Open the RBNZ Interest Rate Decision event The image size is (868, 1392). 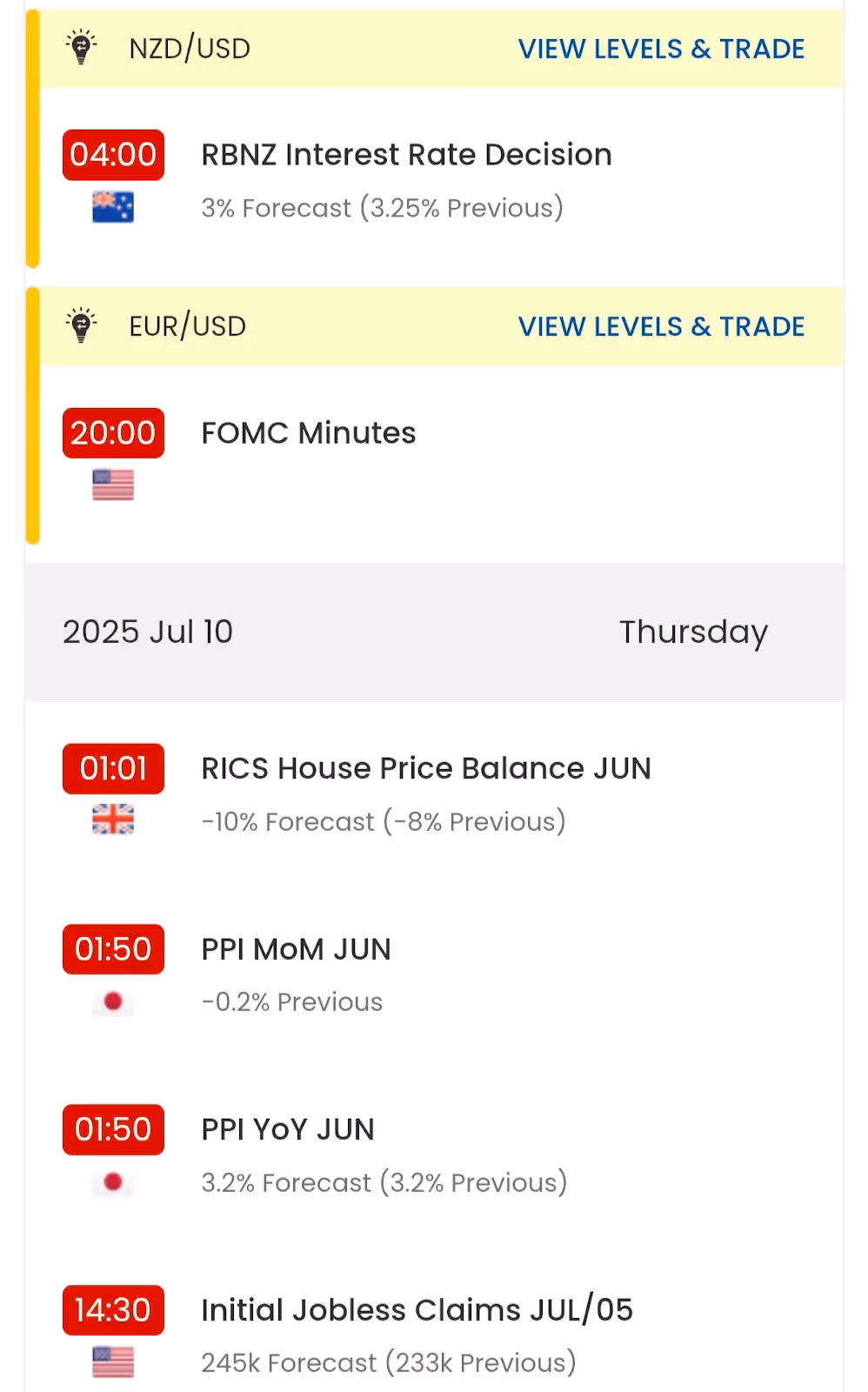pyautogui.click(x=406, y=155)
